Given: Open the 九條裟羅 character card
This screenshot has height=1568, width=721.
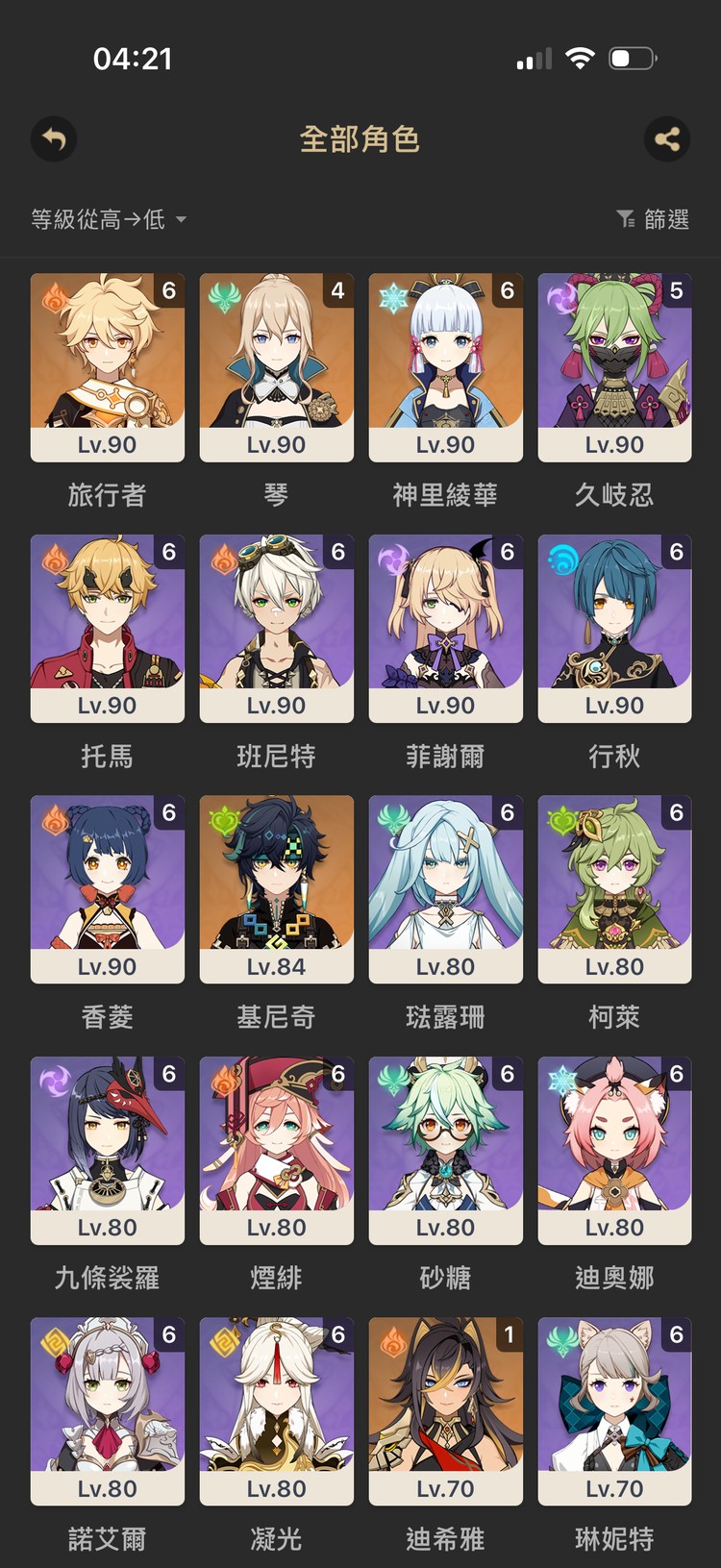Looking at the screenshot, I should pyautogui.click(x=108, y=1150).
